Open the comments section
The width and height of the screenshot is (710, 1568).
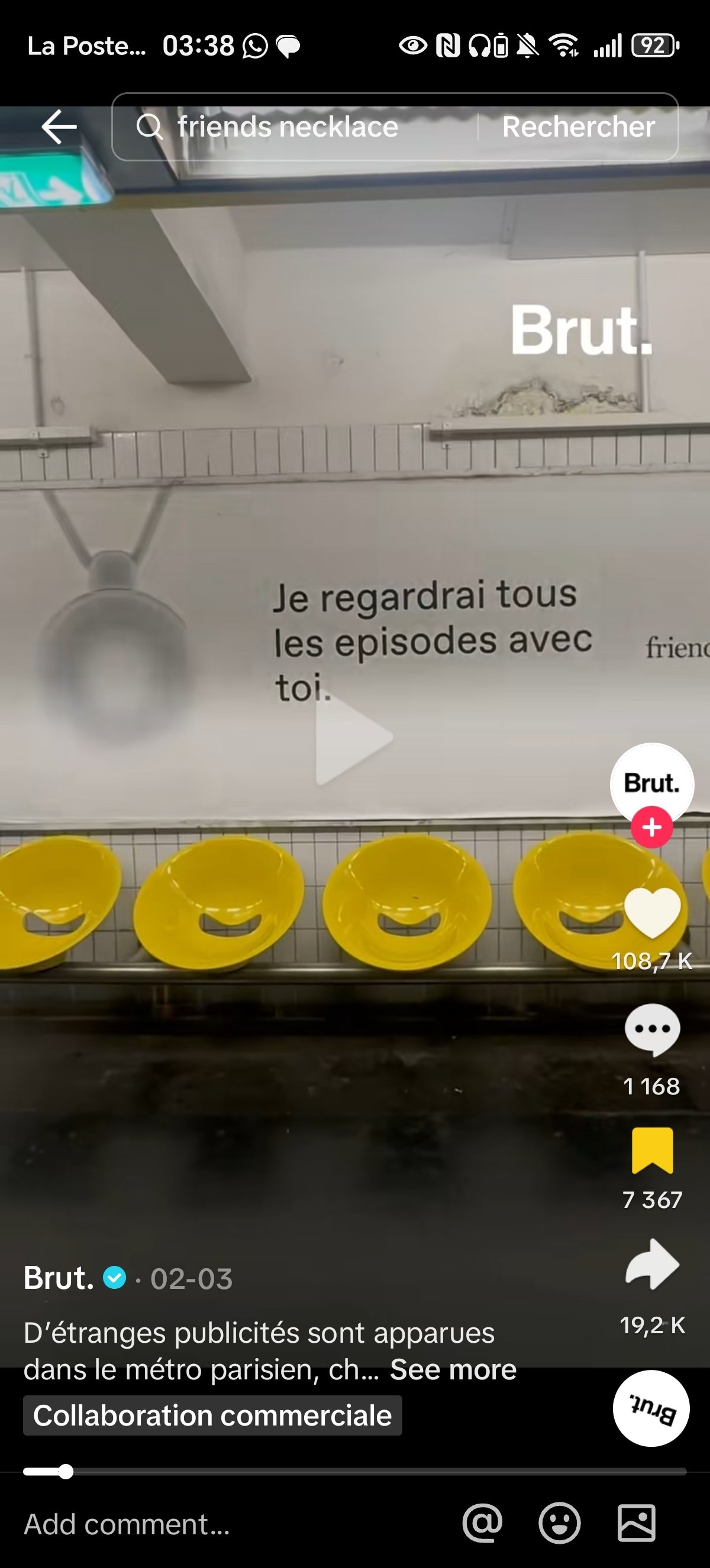tap(651, 1029)
